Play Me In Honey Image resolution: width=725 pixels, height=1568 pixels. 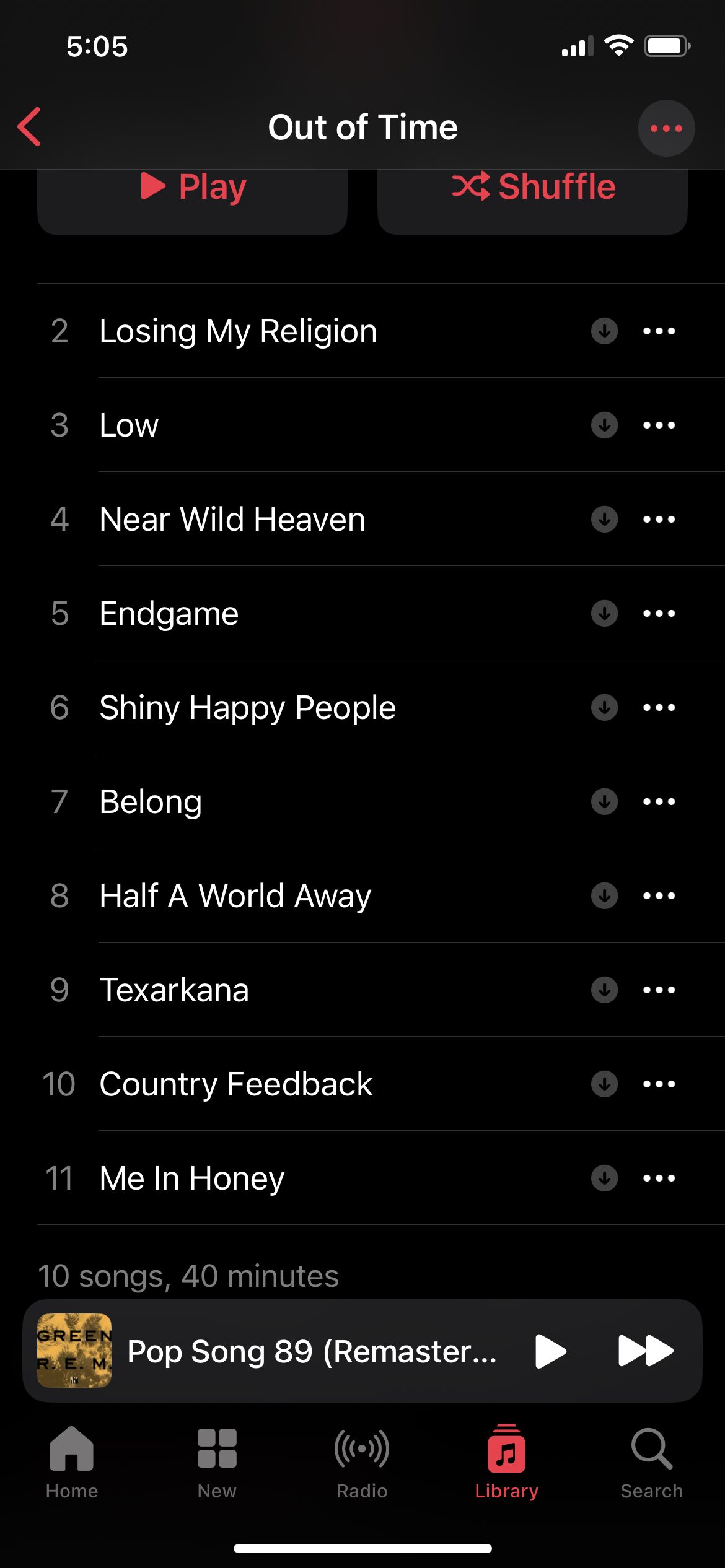[x=192, y=1178]
